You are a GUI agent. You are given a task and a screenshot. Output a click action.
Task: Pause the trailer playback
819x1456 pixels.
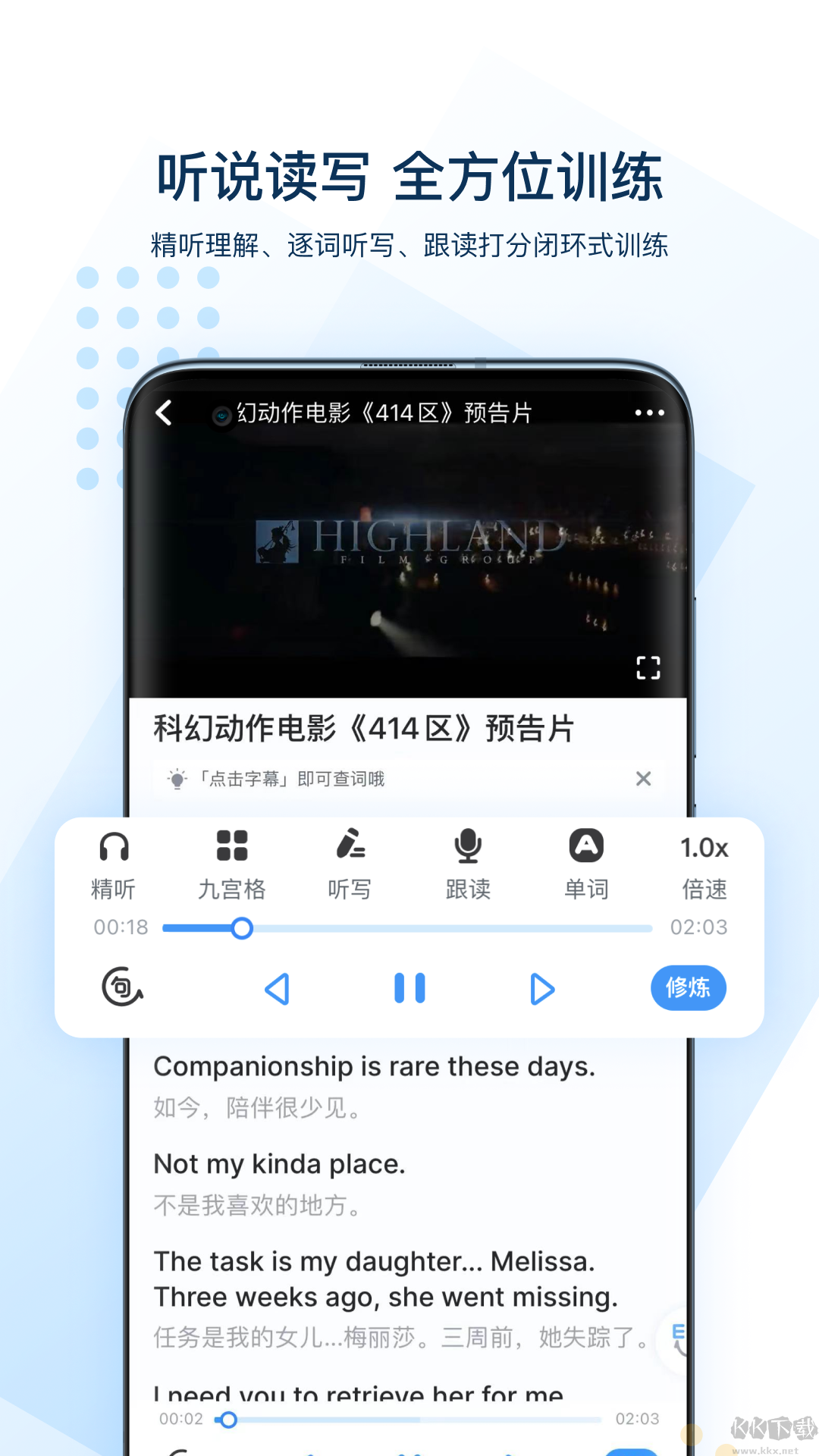409,988
